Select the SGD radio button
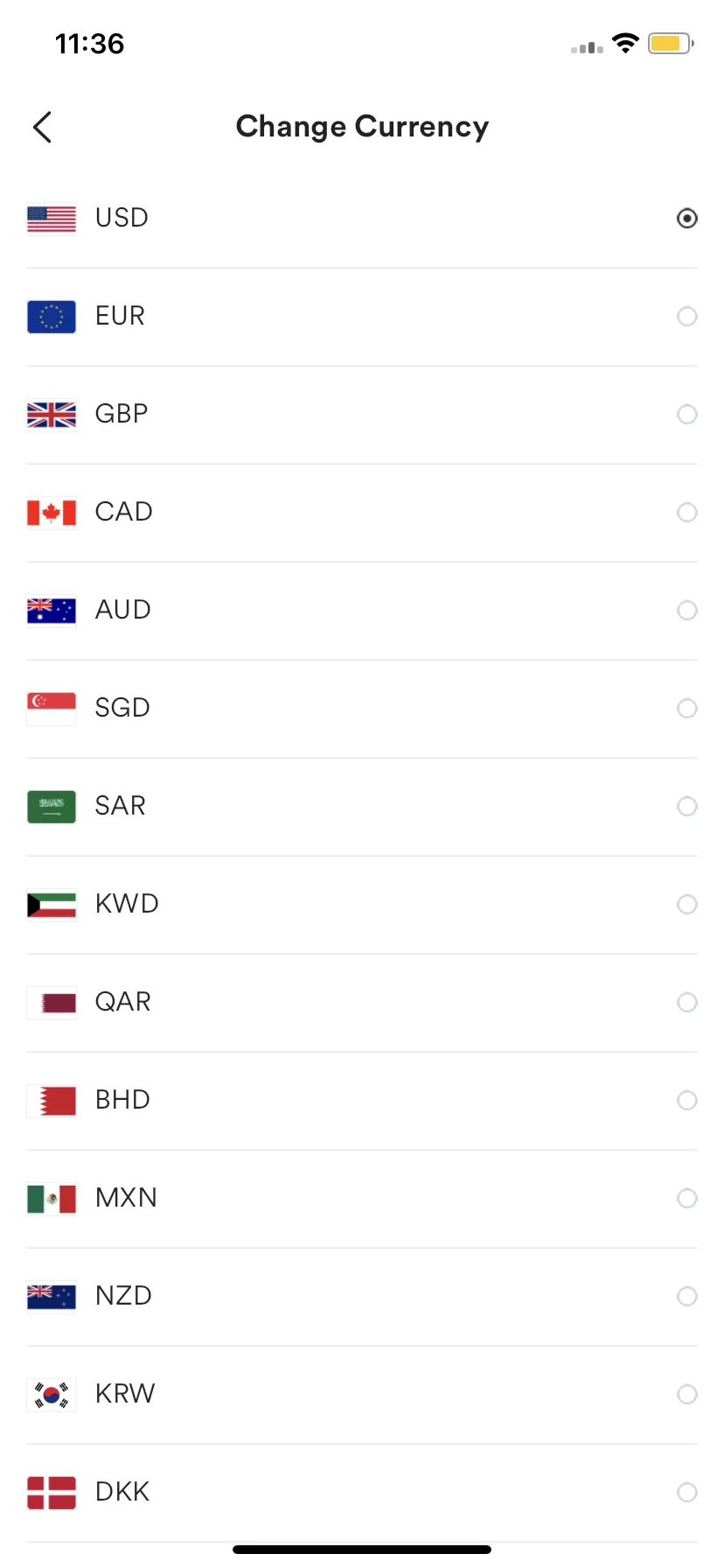The image size is (724, 1568). point(686,708)
